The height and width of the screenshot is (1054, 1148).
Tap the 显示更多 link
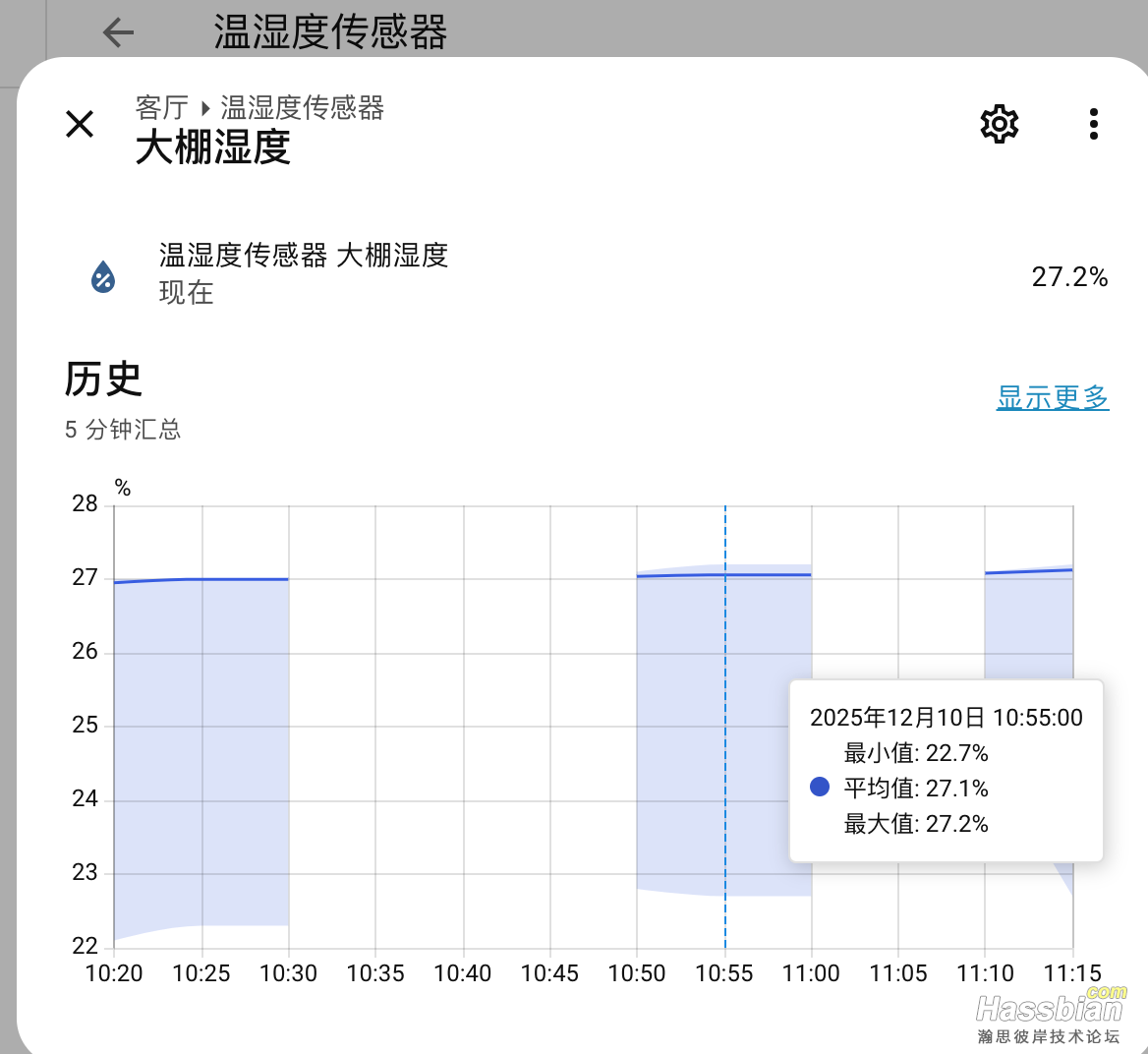1053,398
